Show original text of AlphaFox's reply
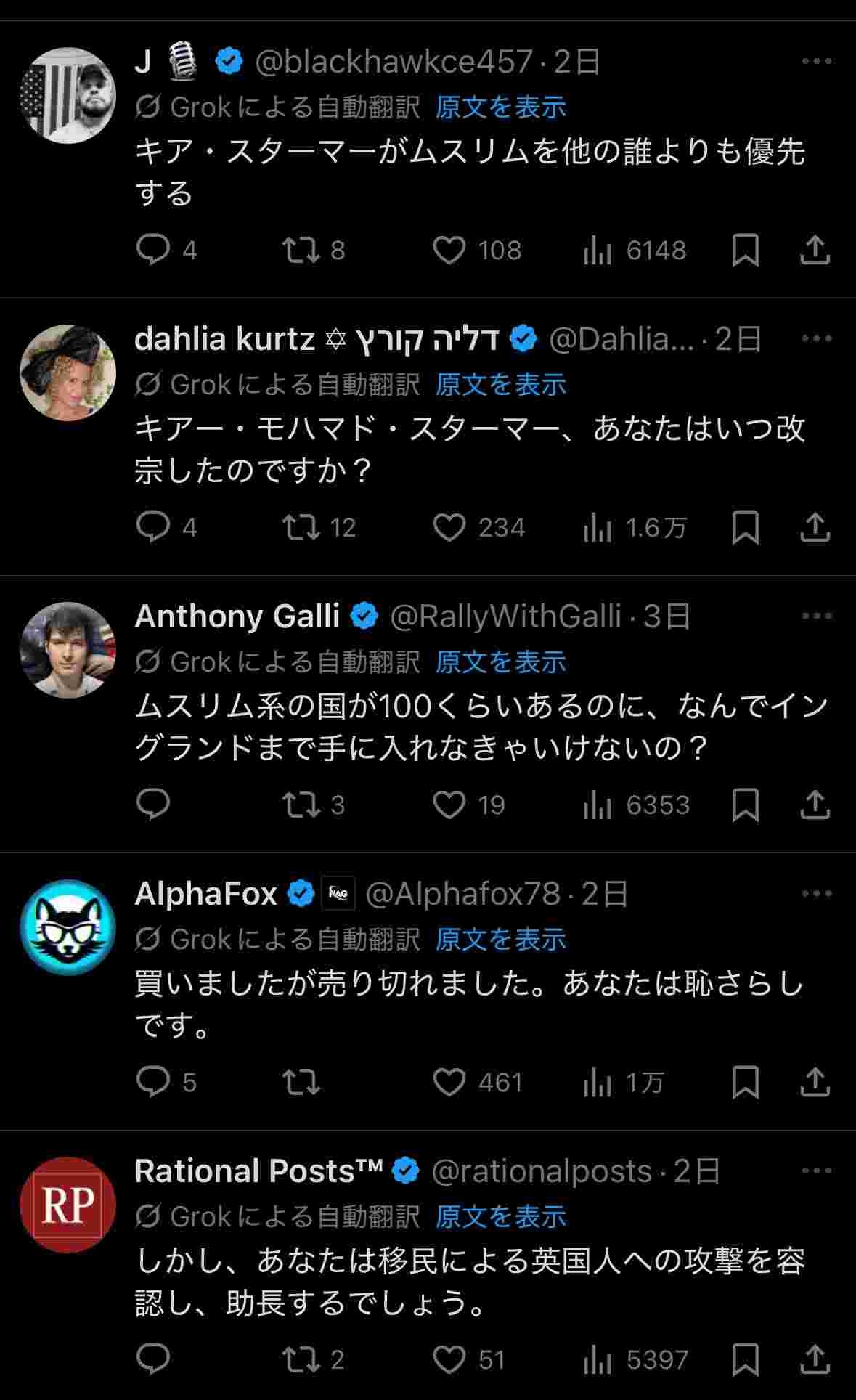The width and height of the screenshot is (856, 1400). tap(500, 940)
